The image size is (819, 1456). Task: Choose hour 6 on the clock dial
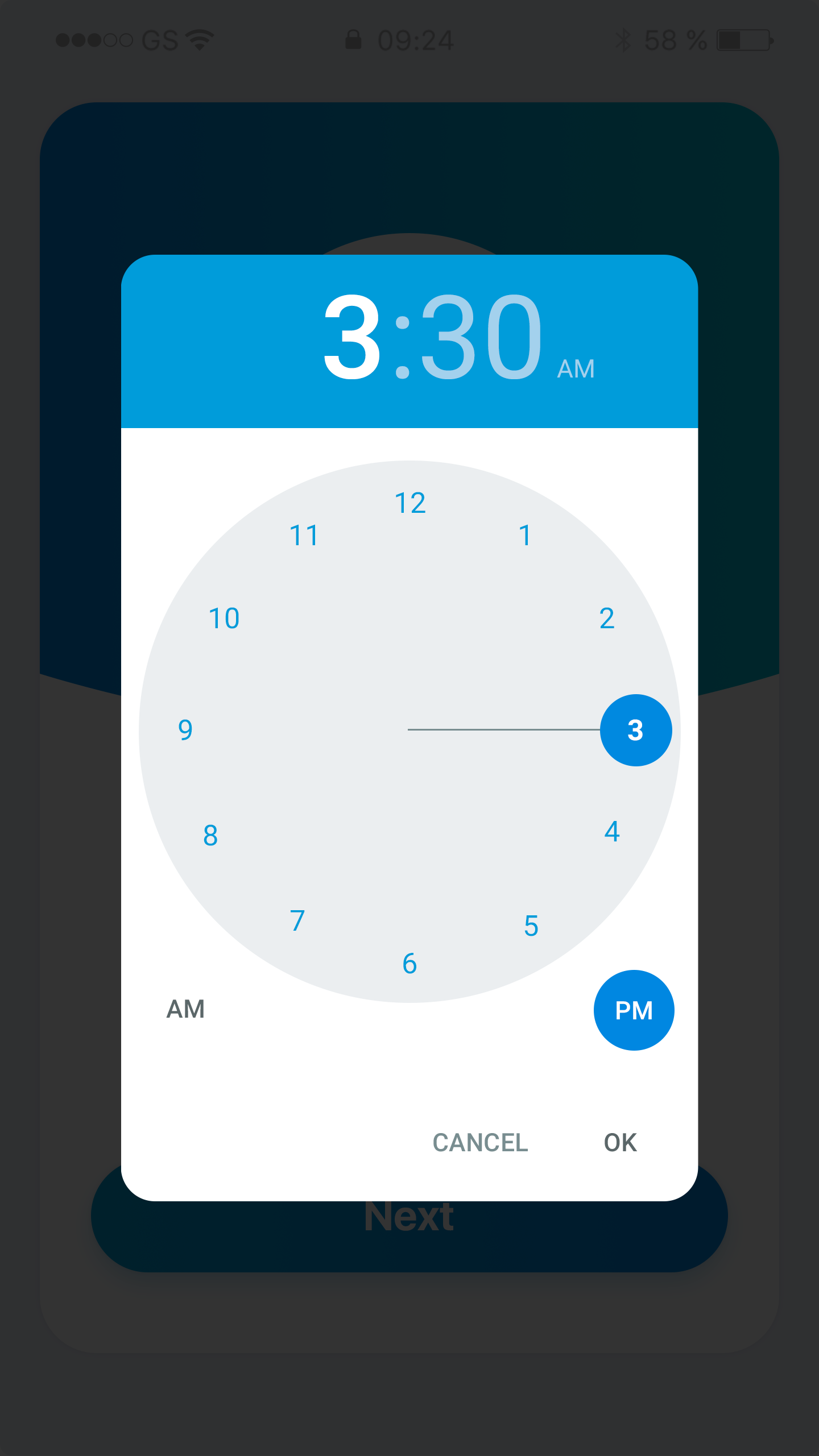tap(409, 964)
